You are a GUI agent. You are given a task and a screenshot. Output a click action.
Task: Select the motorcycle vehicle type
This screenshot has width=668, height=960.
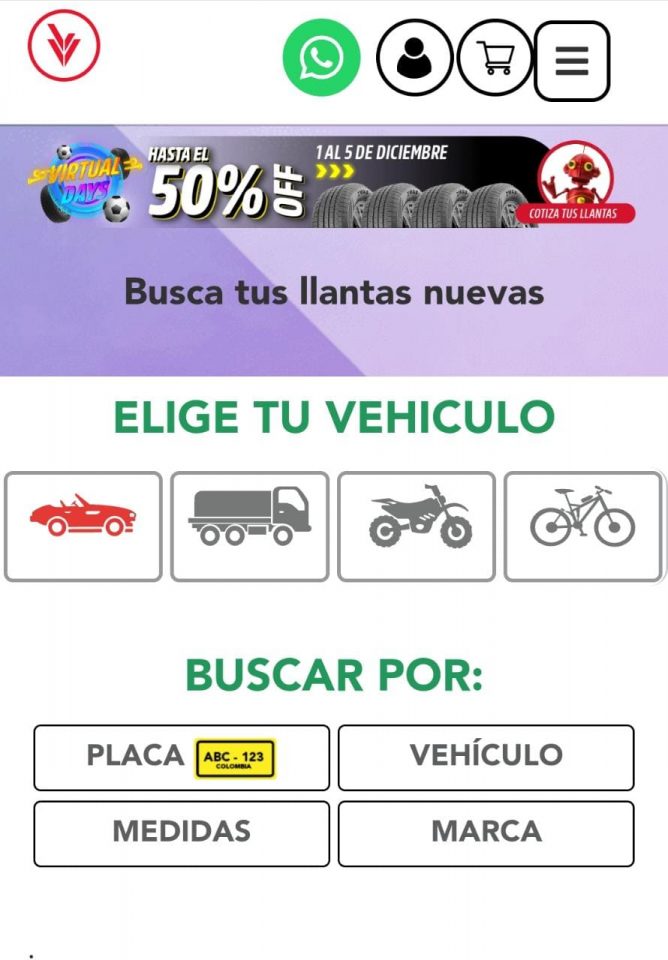click(416, 526)
